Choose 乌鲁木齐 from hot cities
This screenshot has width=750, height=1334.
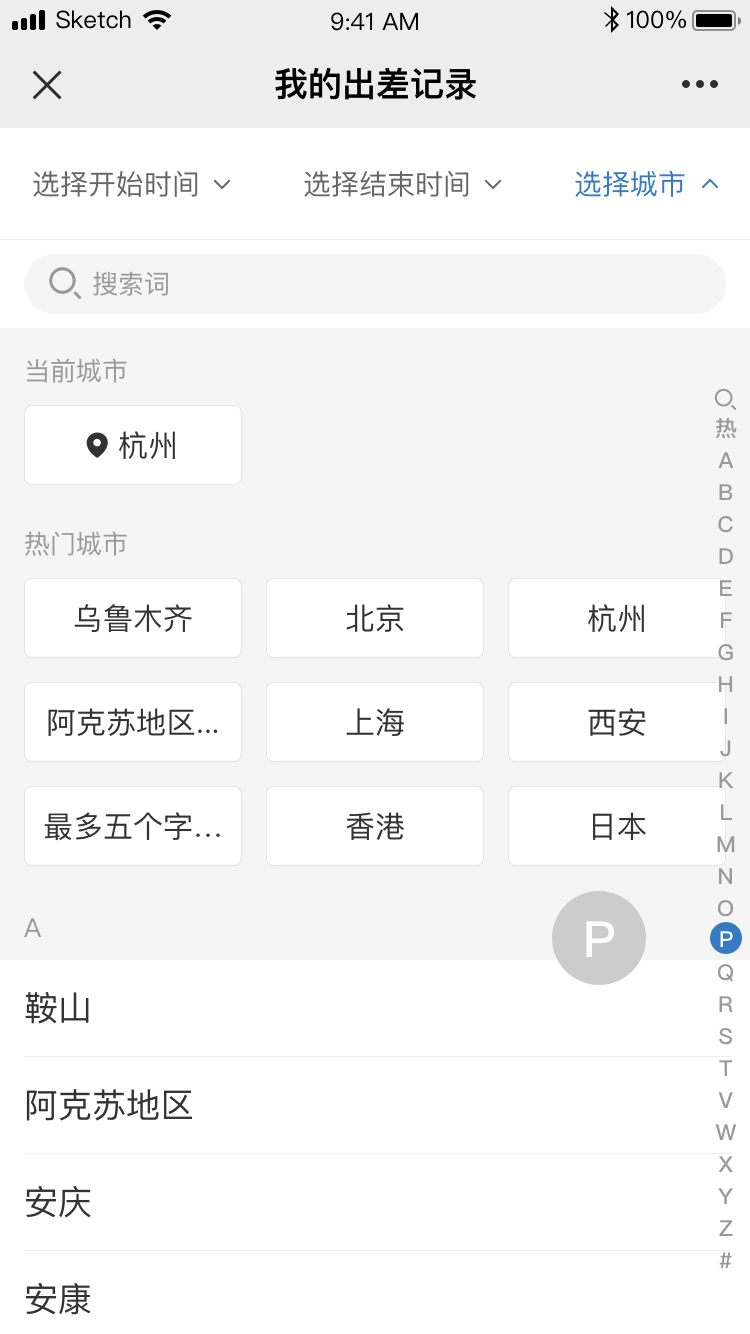point(133,618)
